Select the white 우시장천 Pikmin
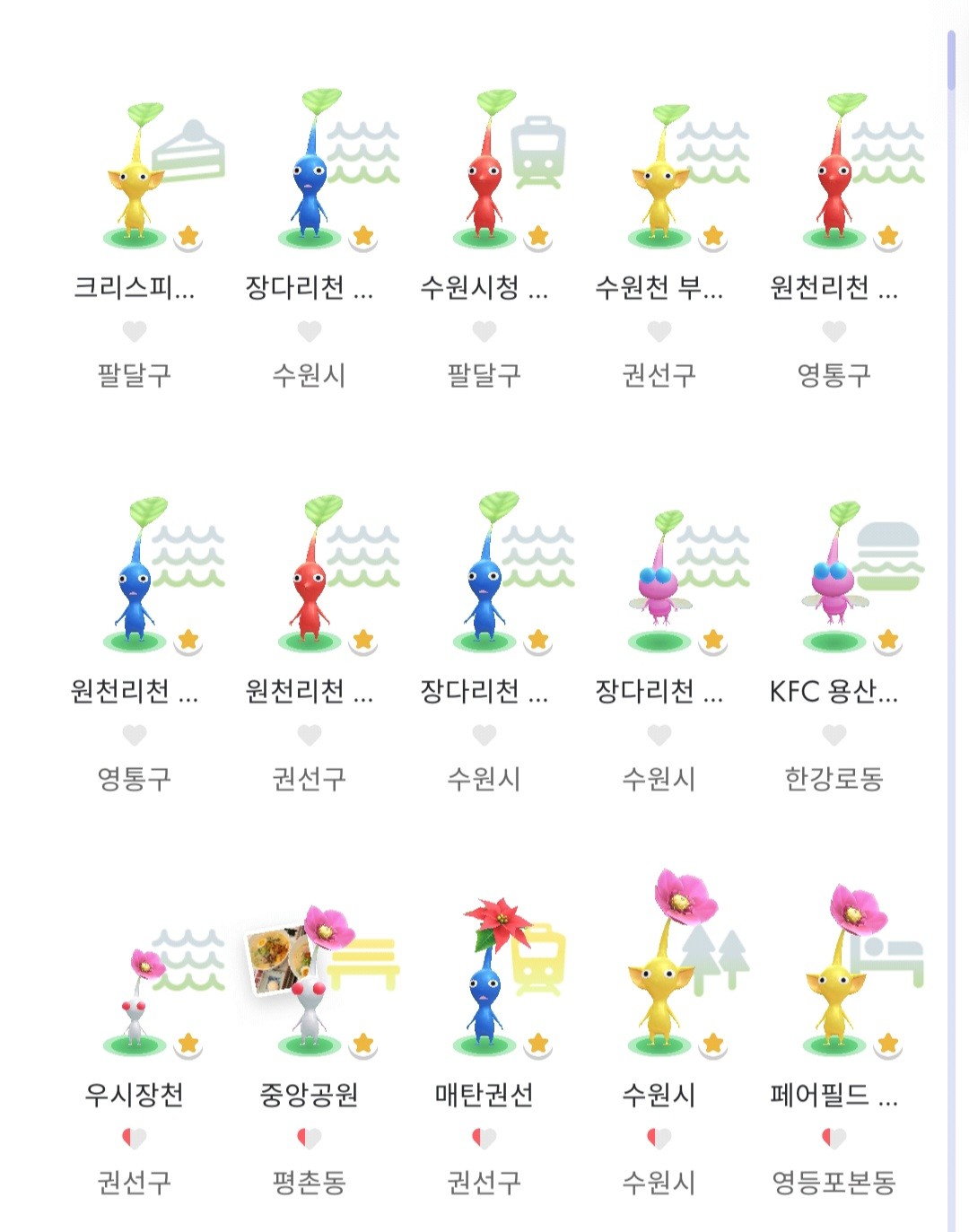This screenshot has height=1232, width=969. (x=135, y=996)
